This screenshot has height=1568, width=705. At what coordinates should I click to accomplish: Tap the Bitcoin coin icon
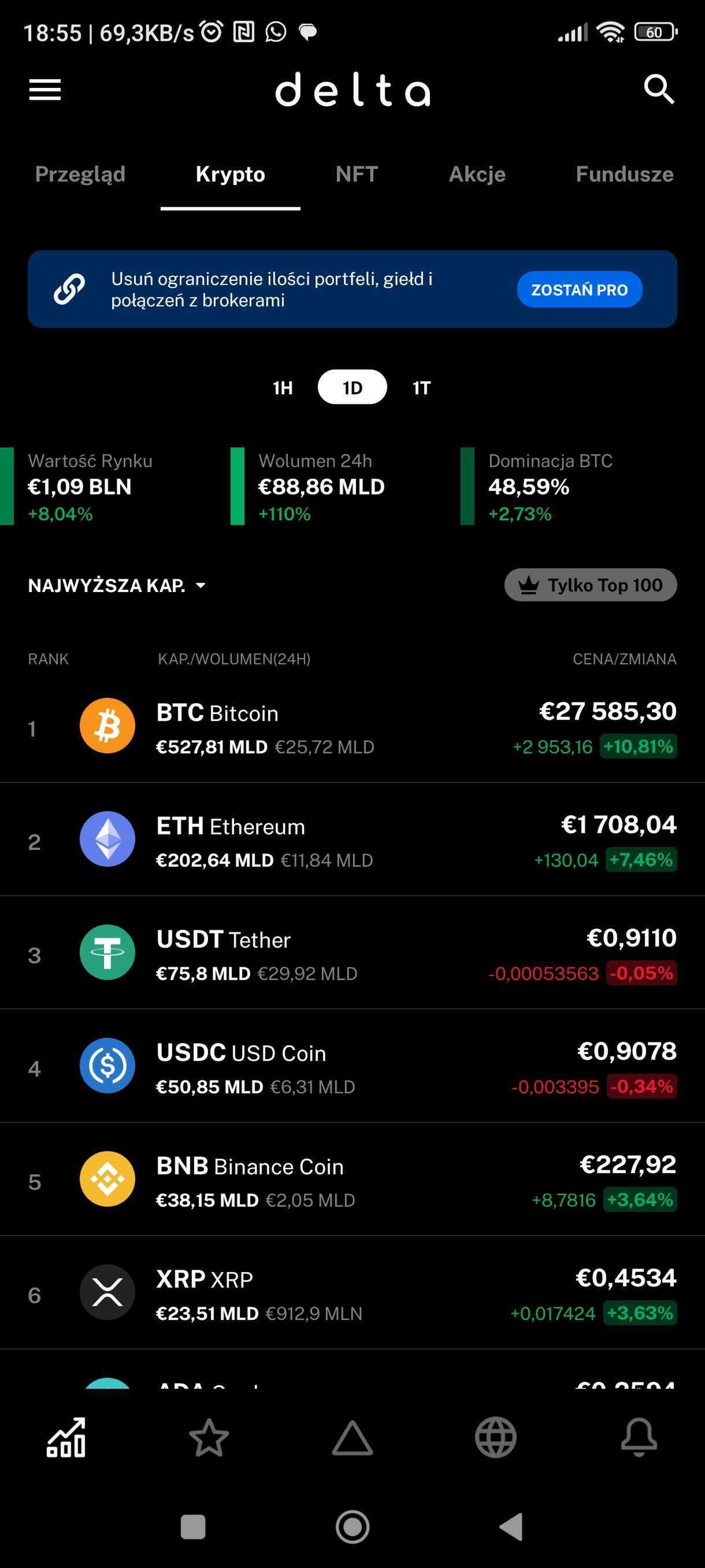click(107, 726)
